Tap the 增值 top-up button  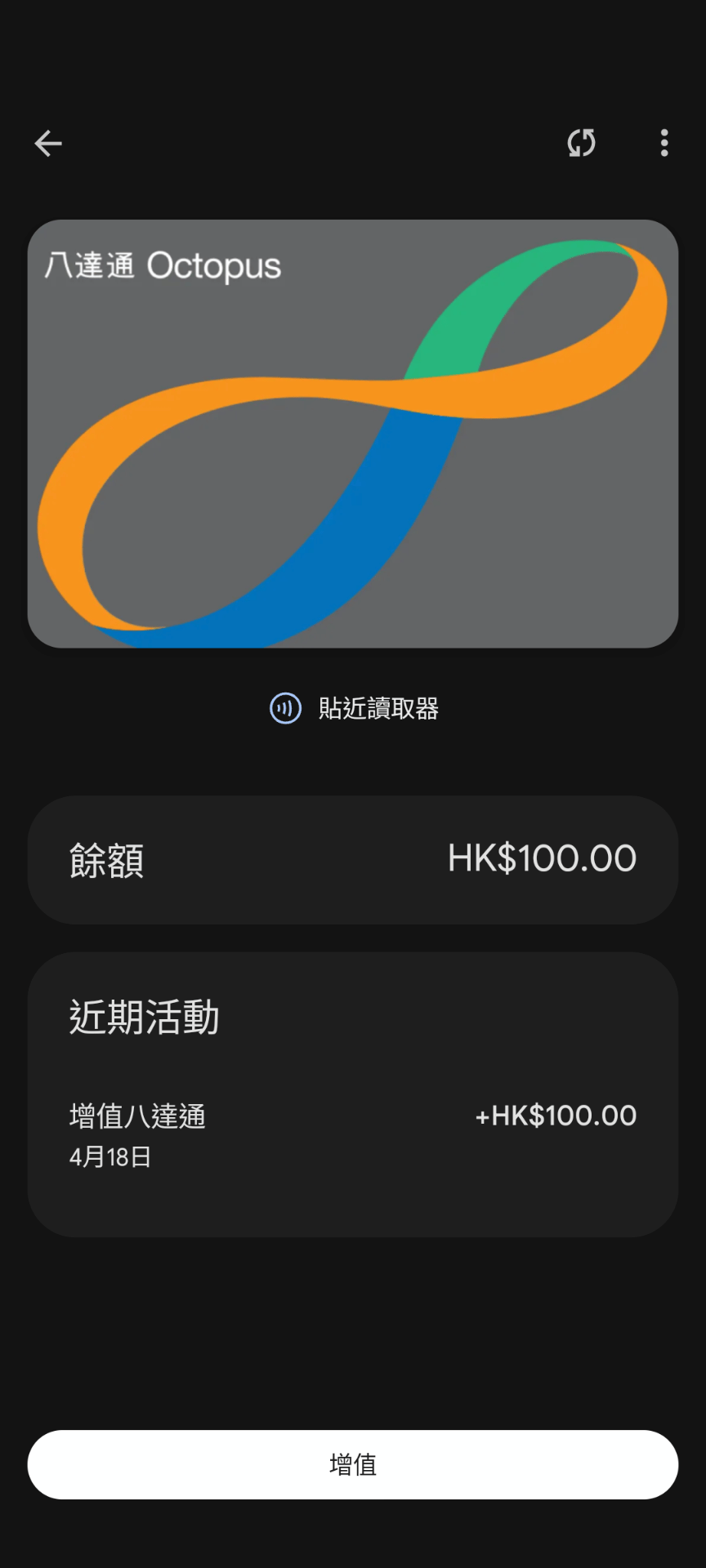point(353,1464)
